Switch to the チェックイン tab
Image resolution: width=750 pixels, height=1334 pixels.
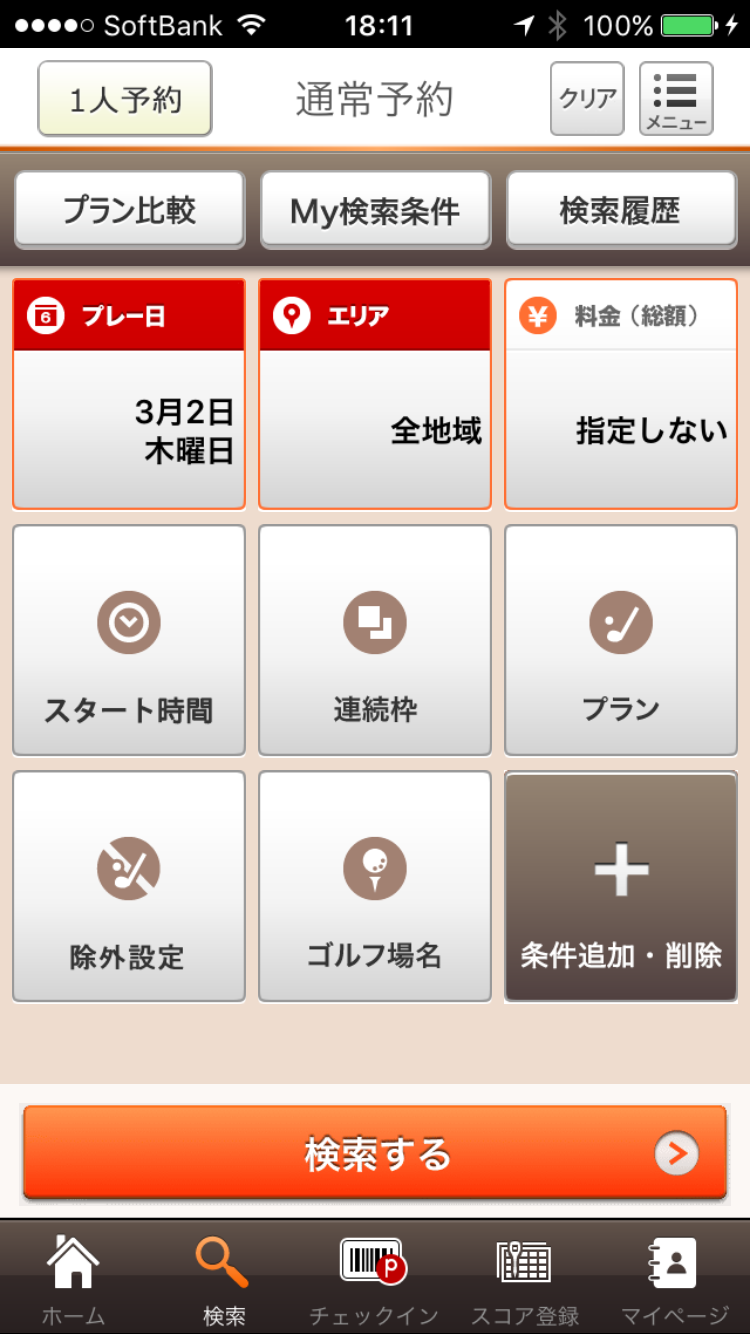374,1279
